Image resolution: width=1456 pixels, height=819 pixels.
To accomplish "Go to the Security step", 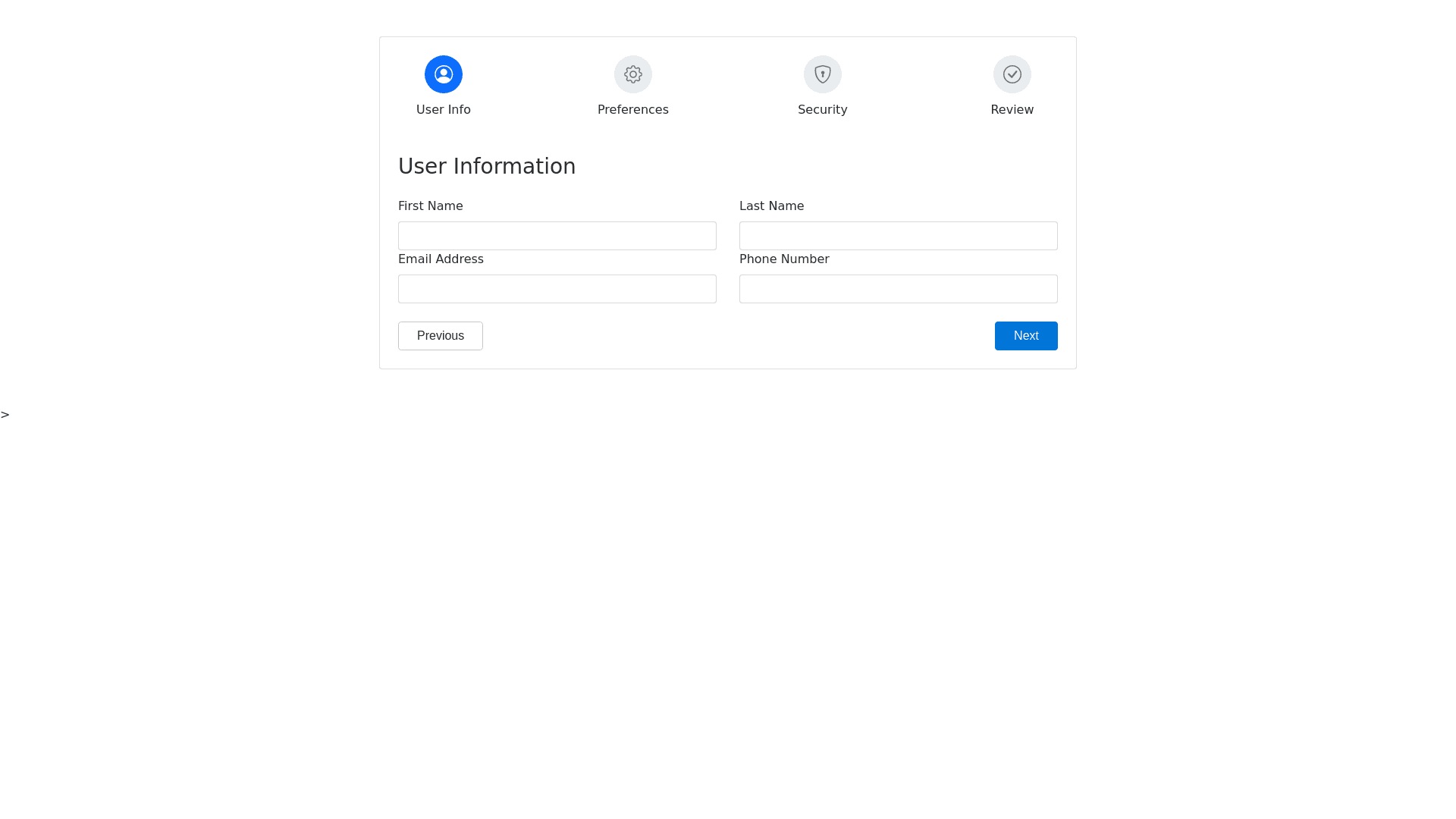I will (822, 74).
